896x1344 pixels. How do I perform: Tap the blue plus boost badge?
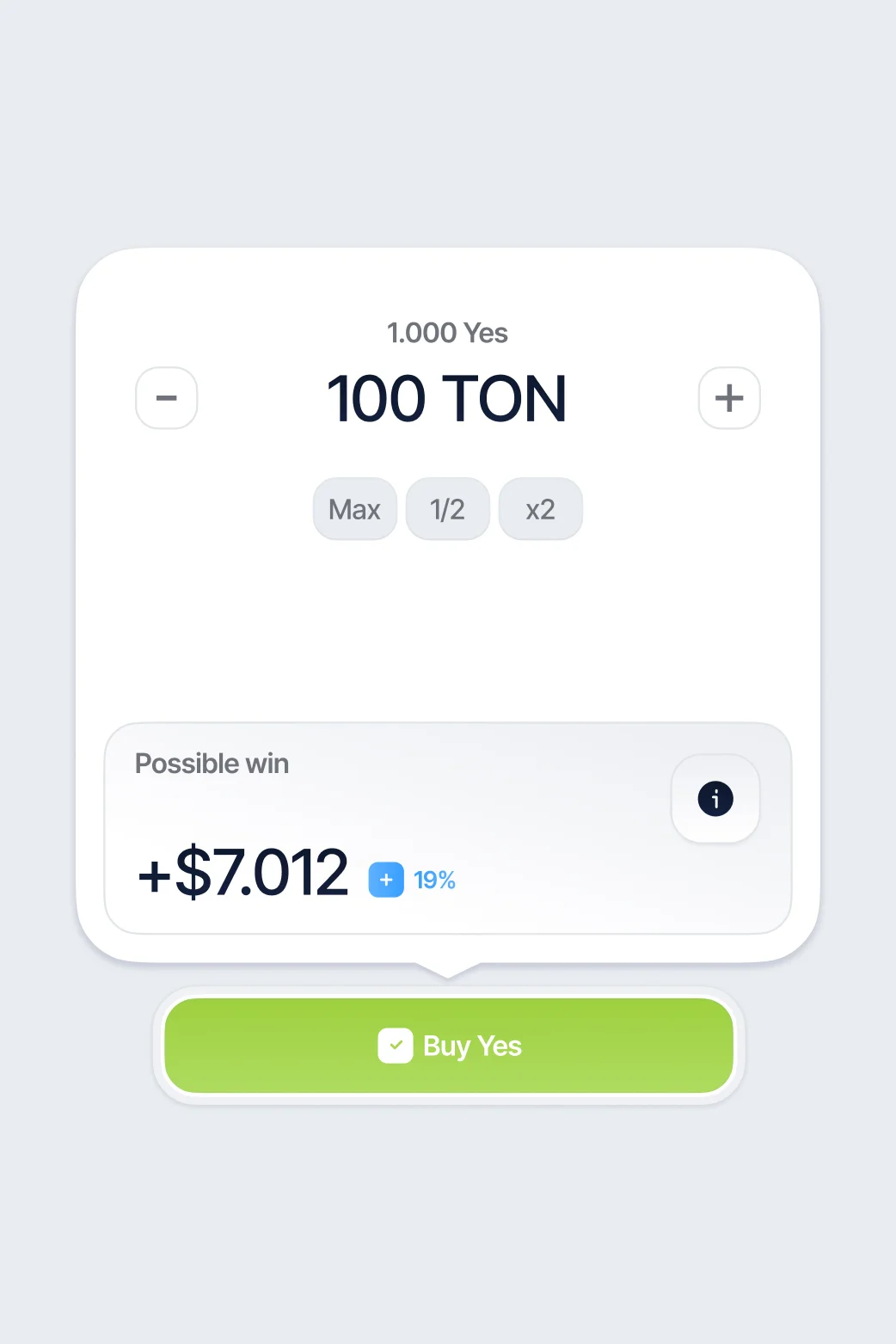coord(386,880)
